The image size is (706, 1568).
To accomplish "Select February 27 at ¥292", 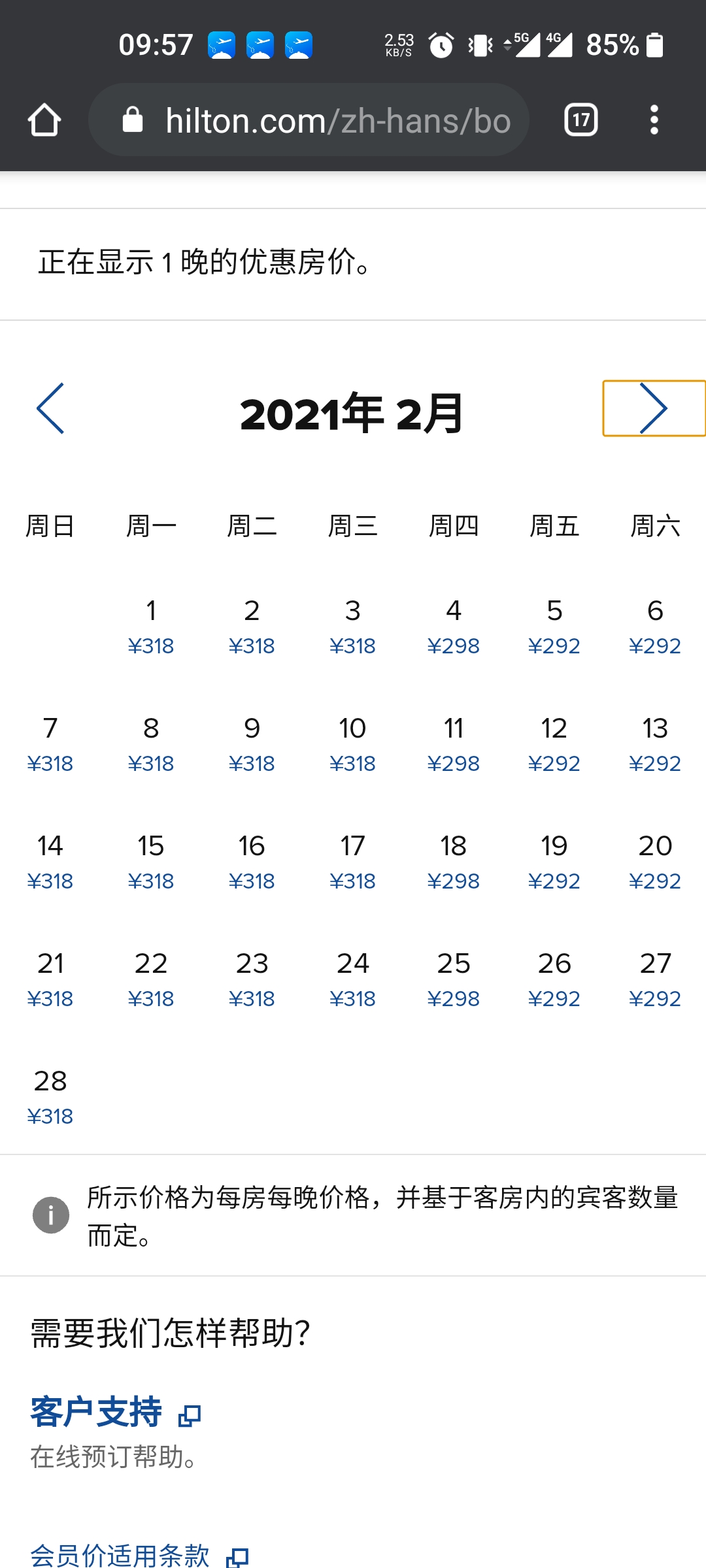I will click(654, 979).
